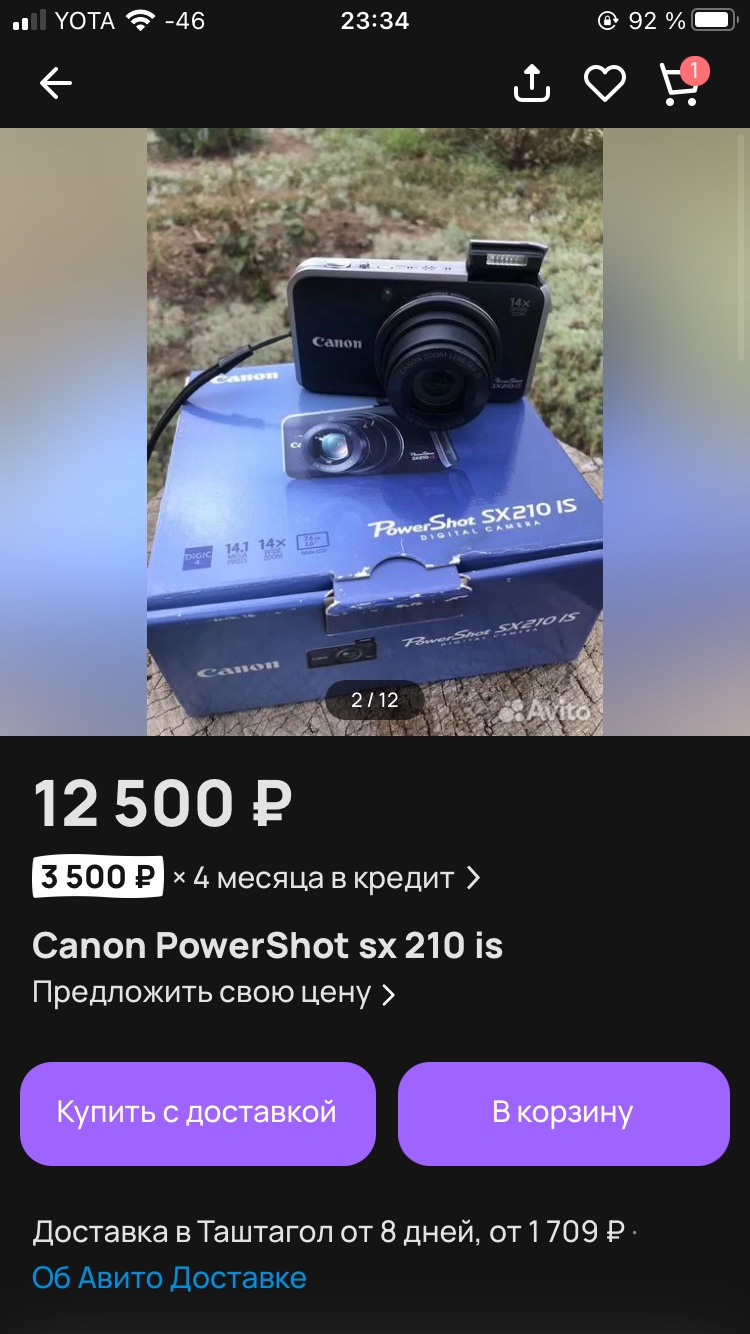
Task: Tap Предложить свою цену
Action: (x=214, y=993)
